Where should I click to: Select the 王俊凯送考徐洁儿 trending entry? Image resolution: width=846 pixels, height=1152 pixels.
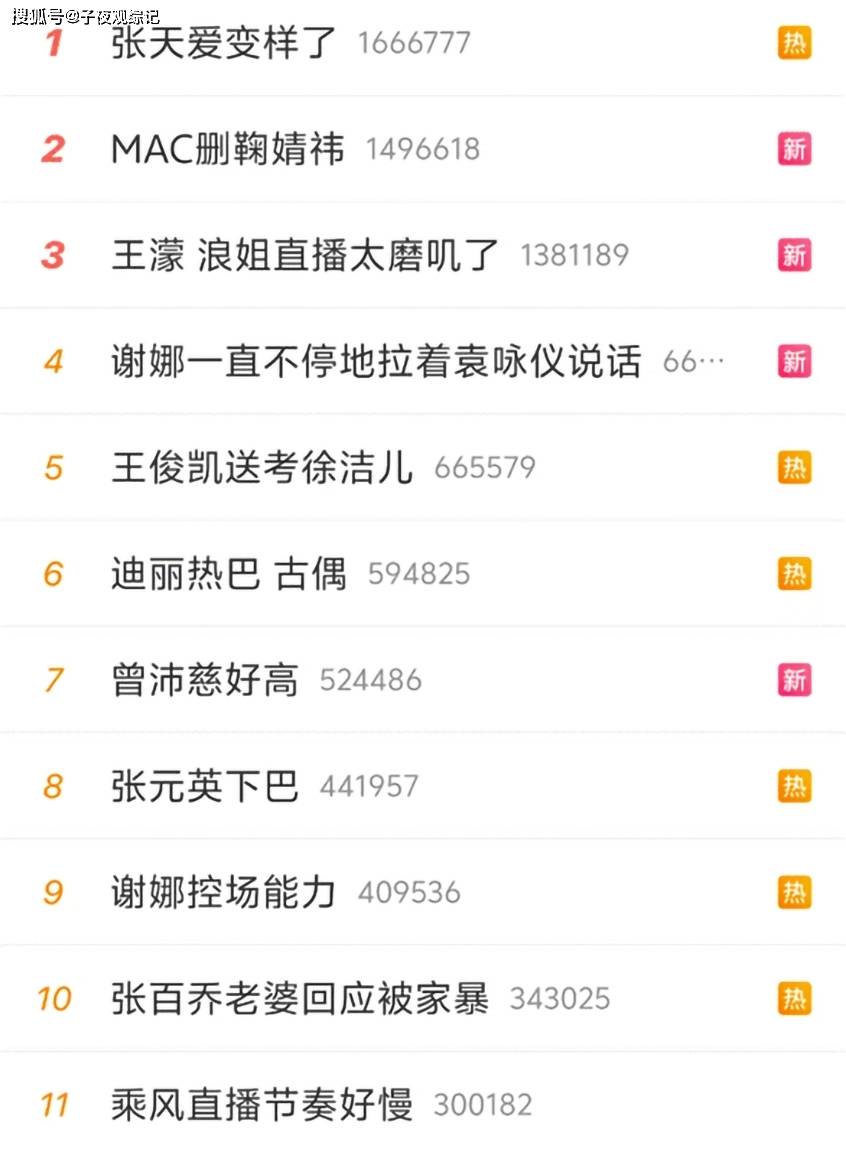[262, 467]
